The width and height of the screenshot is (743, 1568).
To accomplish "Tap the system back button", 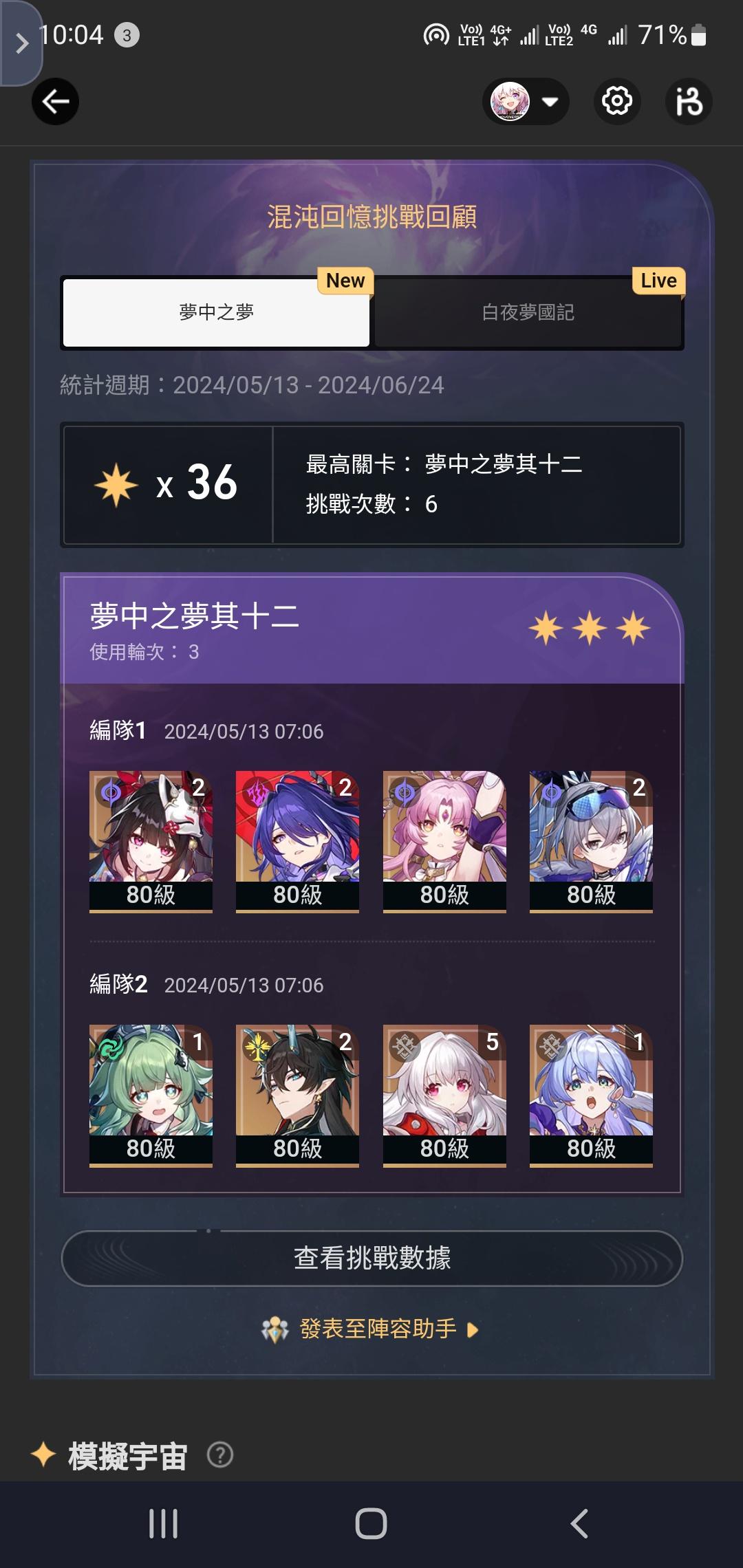I will [579, 1523].
